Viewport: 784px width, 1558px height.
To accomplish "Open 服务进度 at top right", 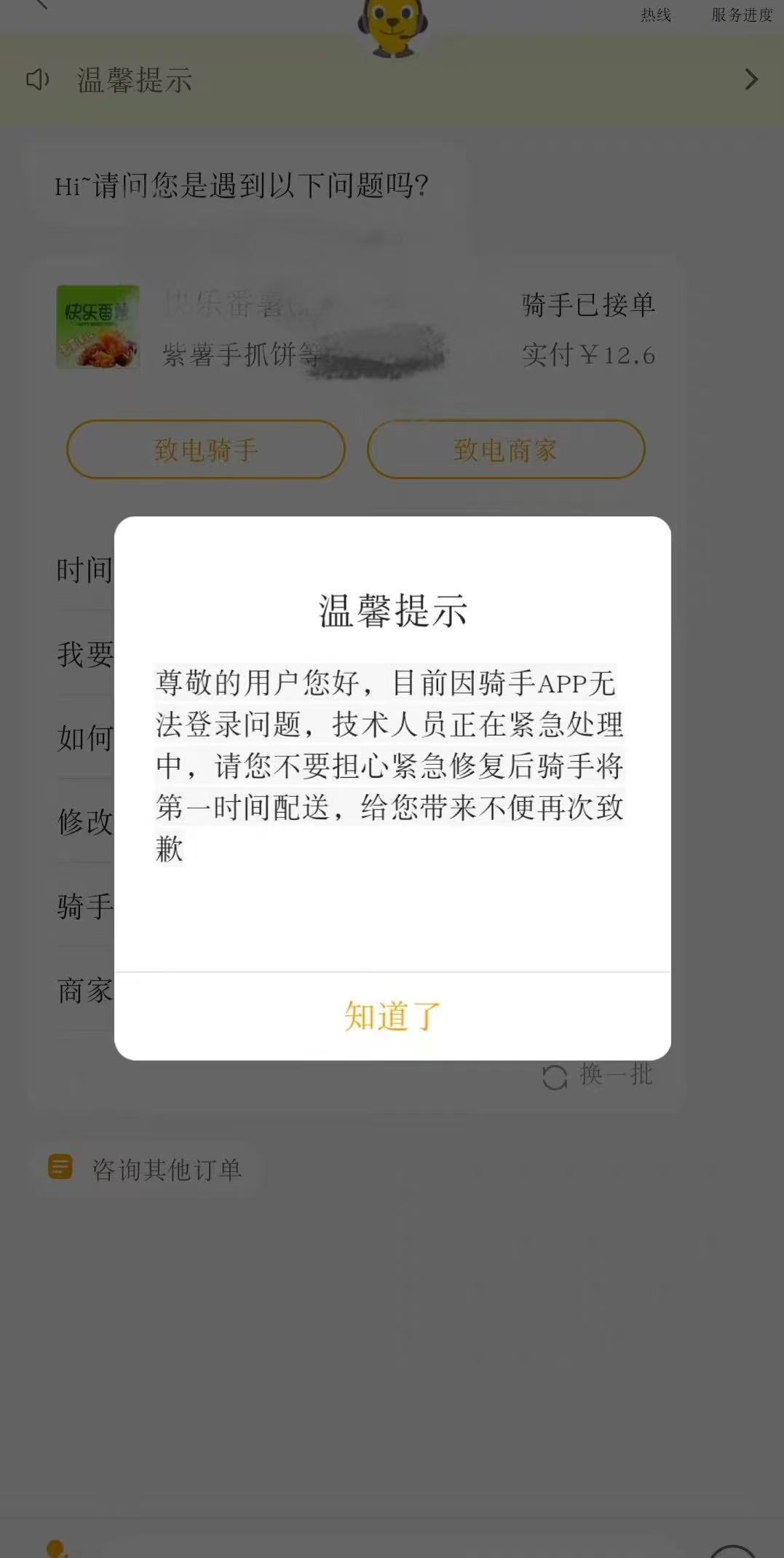I will pyautogui.click(x=741, y=15).
